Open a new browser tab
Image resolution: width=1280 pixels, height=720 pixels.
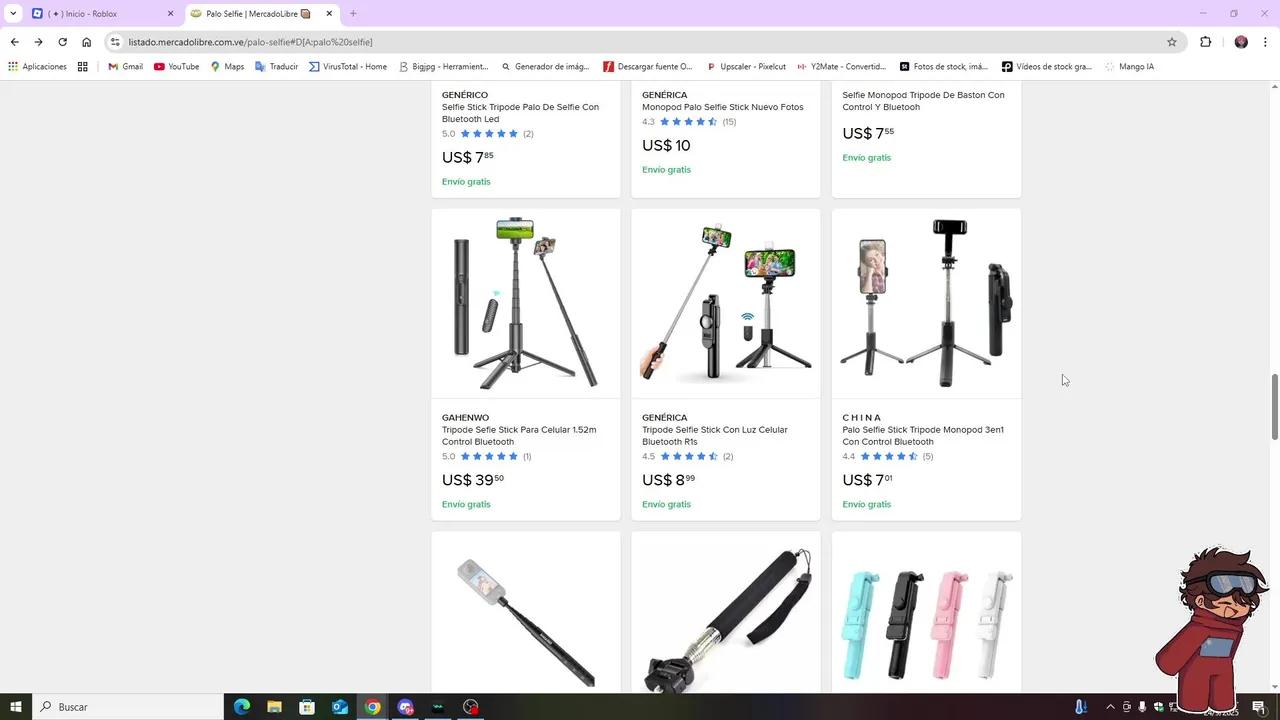353,14
